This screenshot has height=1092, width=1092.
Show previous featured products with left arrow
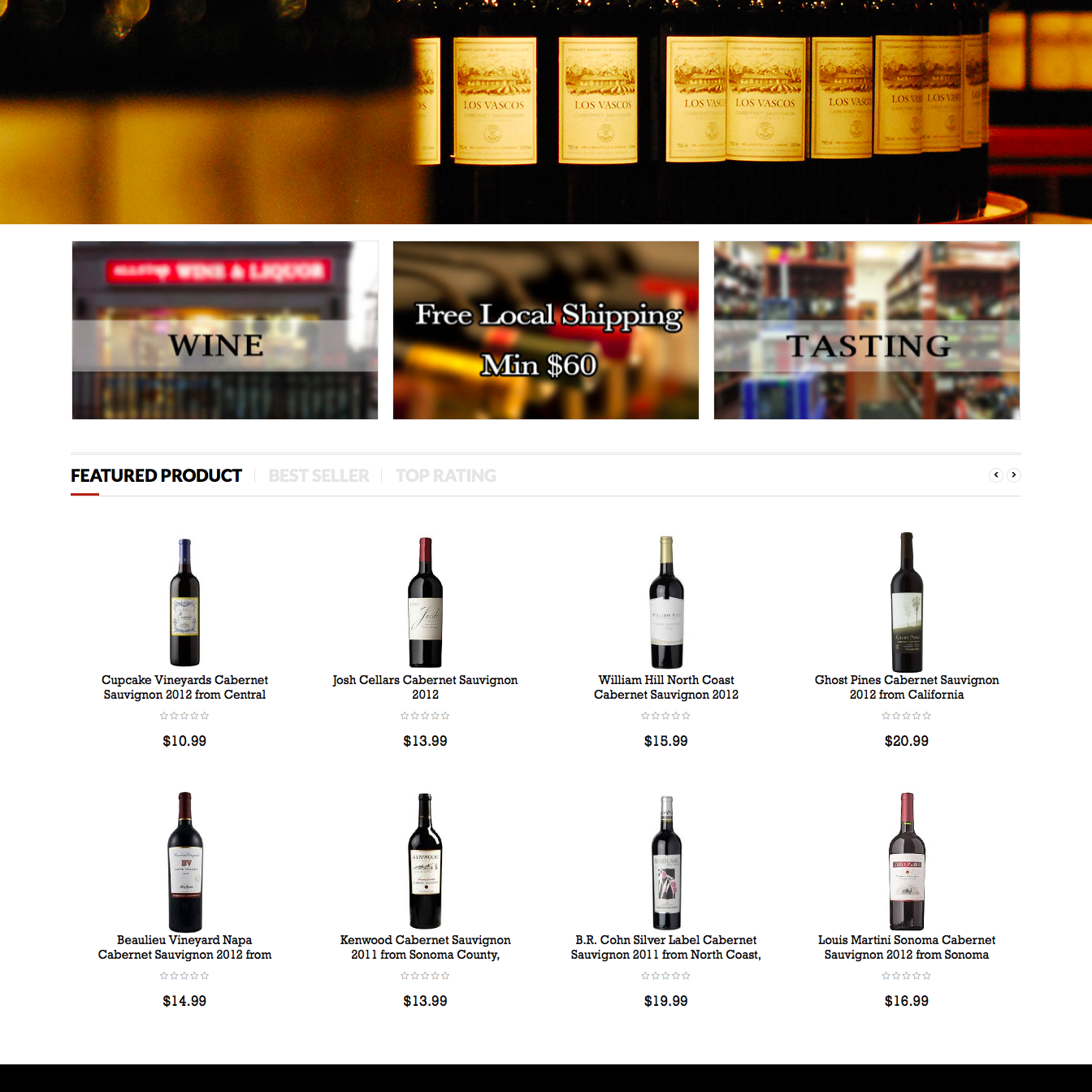coord(996,475)
